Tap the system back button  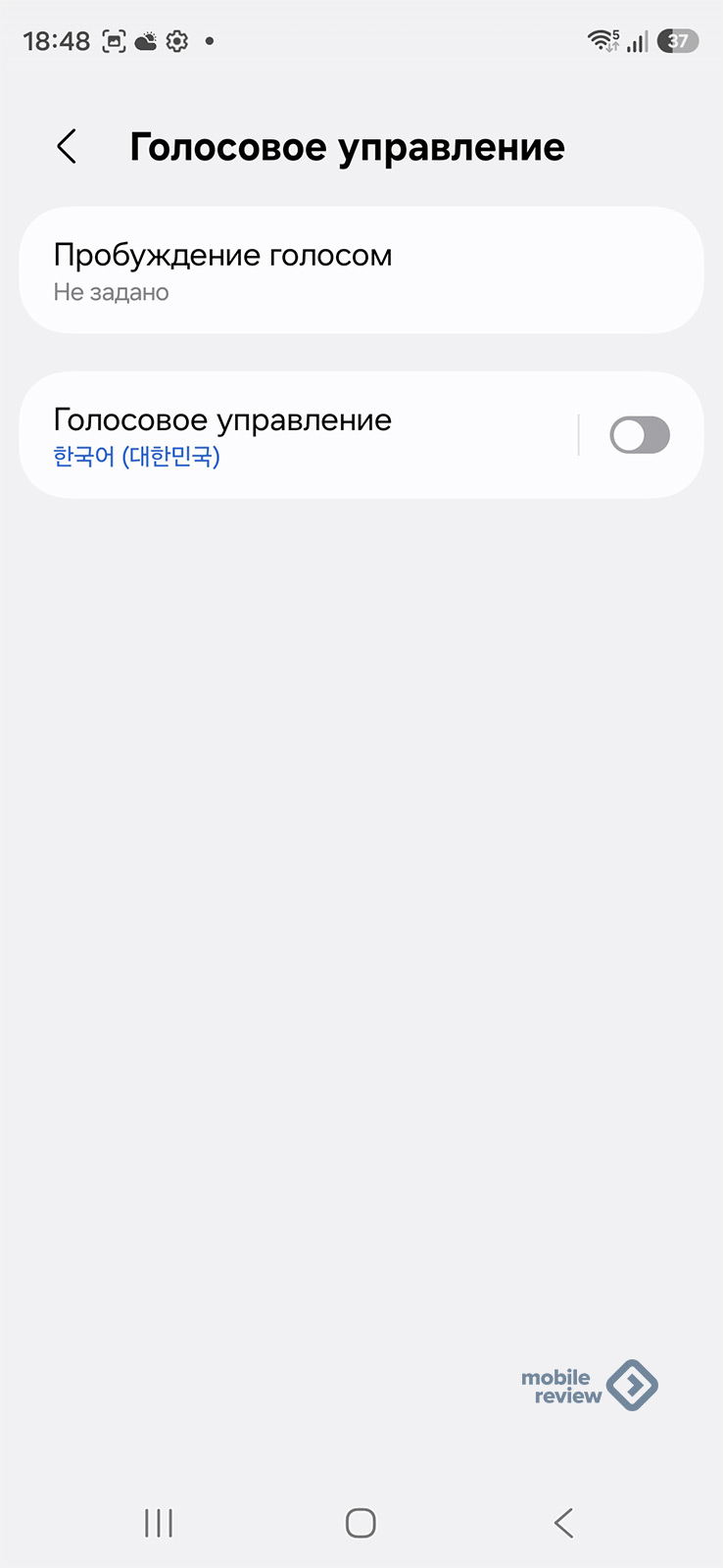coord(563,1523)
